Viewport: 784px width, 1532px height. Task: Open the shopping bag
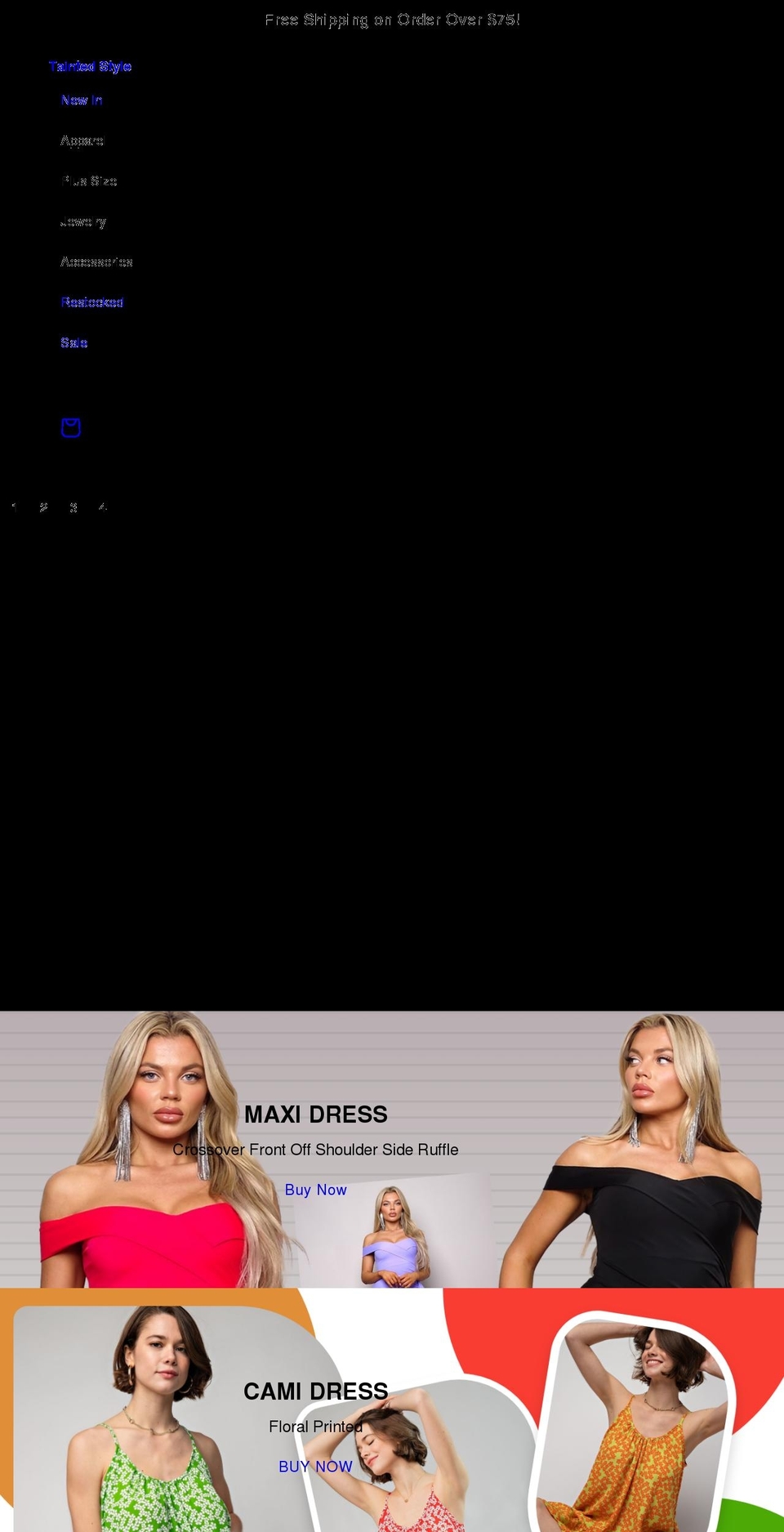pos(71,427)
